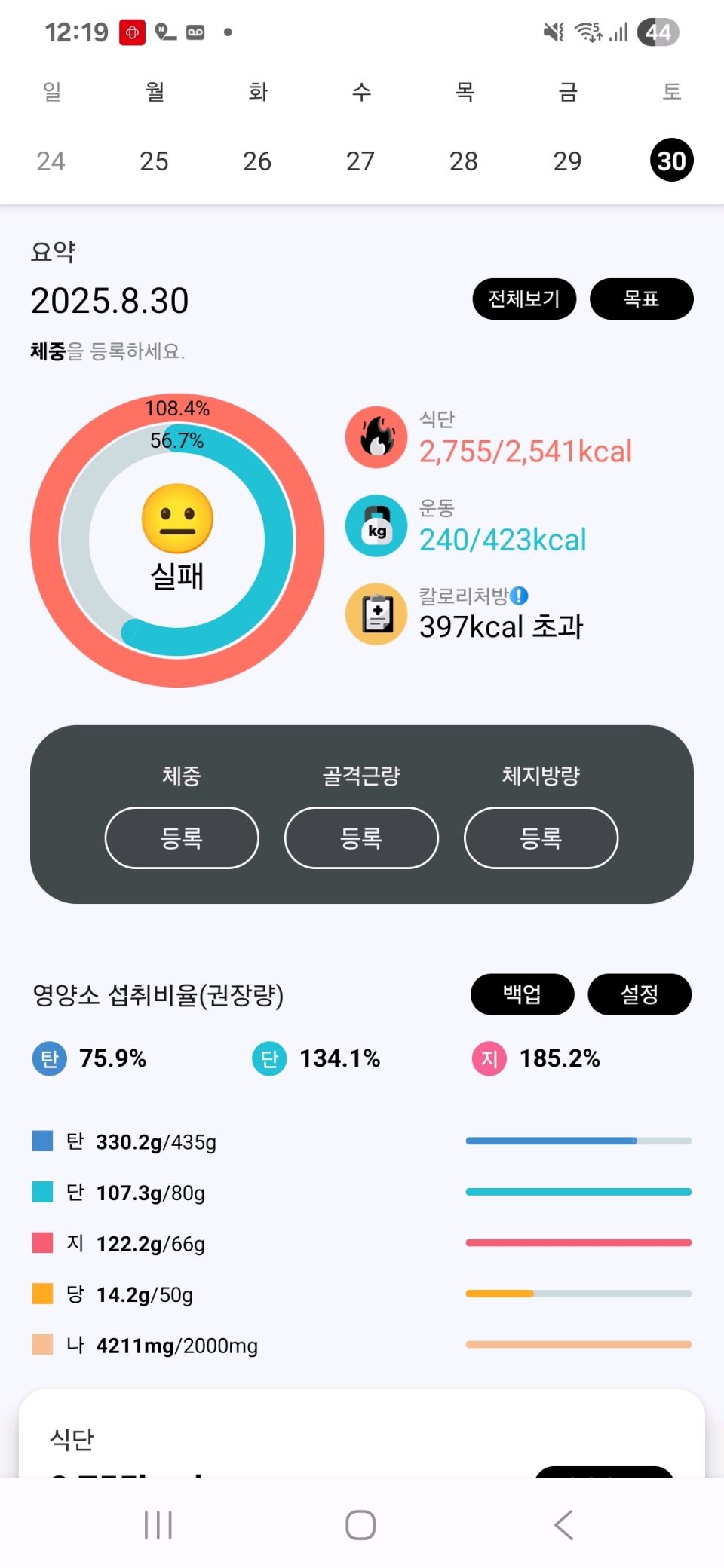This screenshot has width=724, height=1568.
Task: Select date 27 in the week calendar
Action: pyautogui.click(x=360, y=161)
